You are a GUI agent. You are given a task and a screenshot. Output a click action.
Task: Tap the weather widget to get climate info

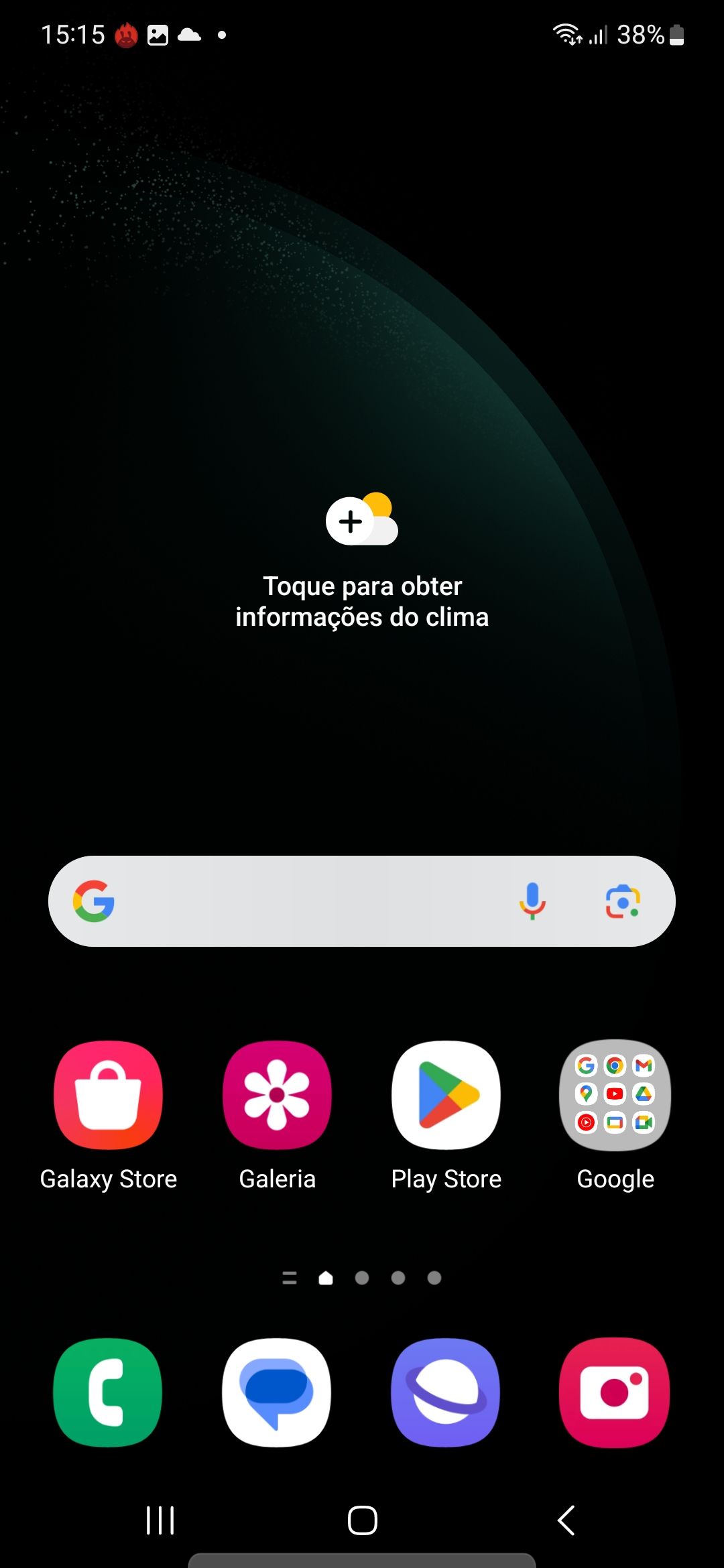click(362, 563)
